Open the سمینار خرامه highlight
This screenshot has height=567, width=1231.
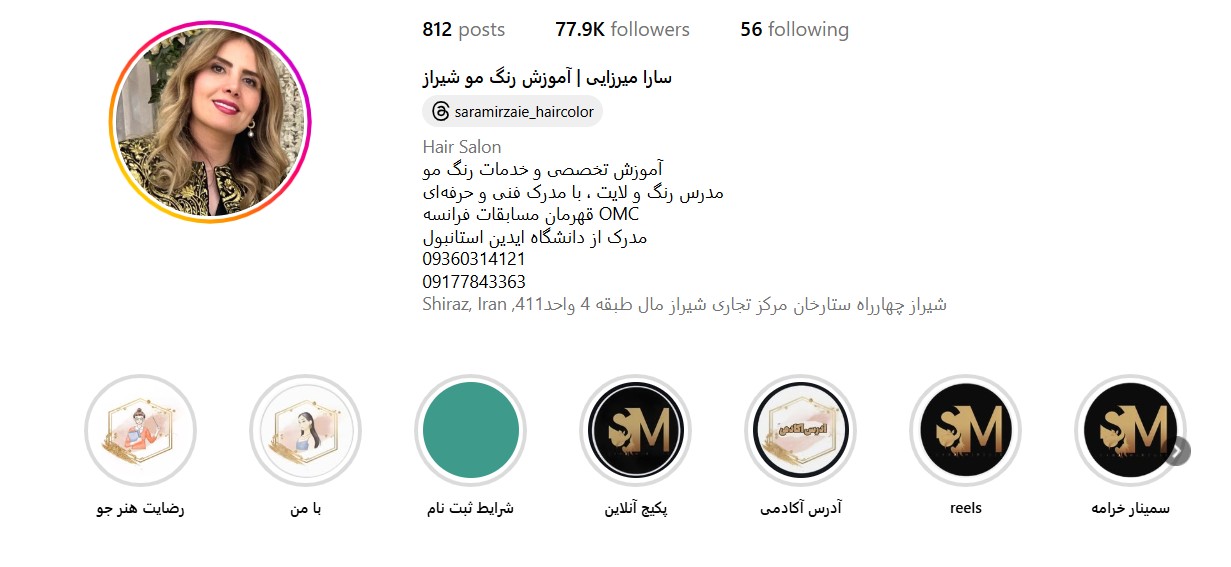click(1128, 431)
